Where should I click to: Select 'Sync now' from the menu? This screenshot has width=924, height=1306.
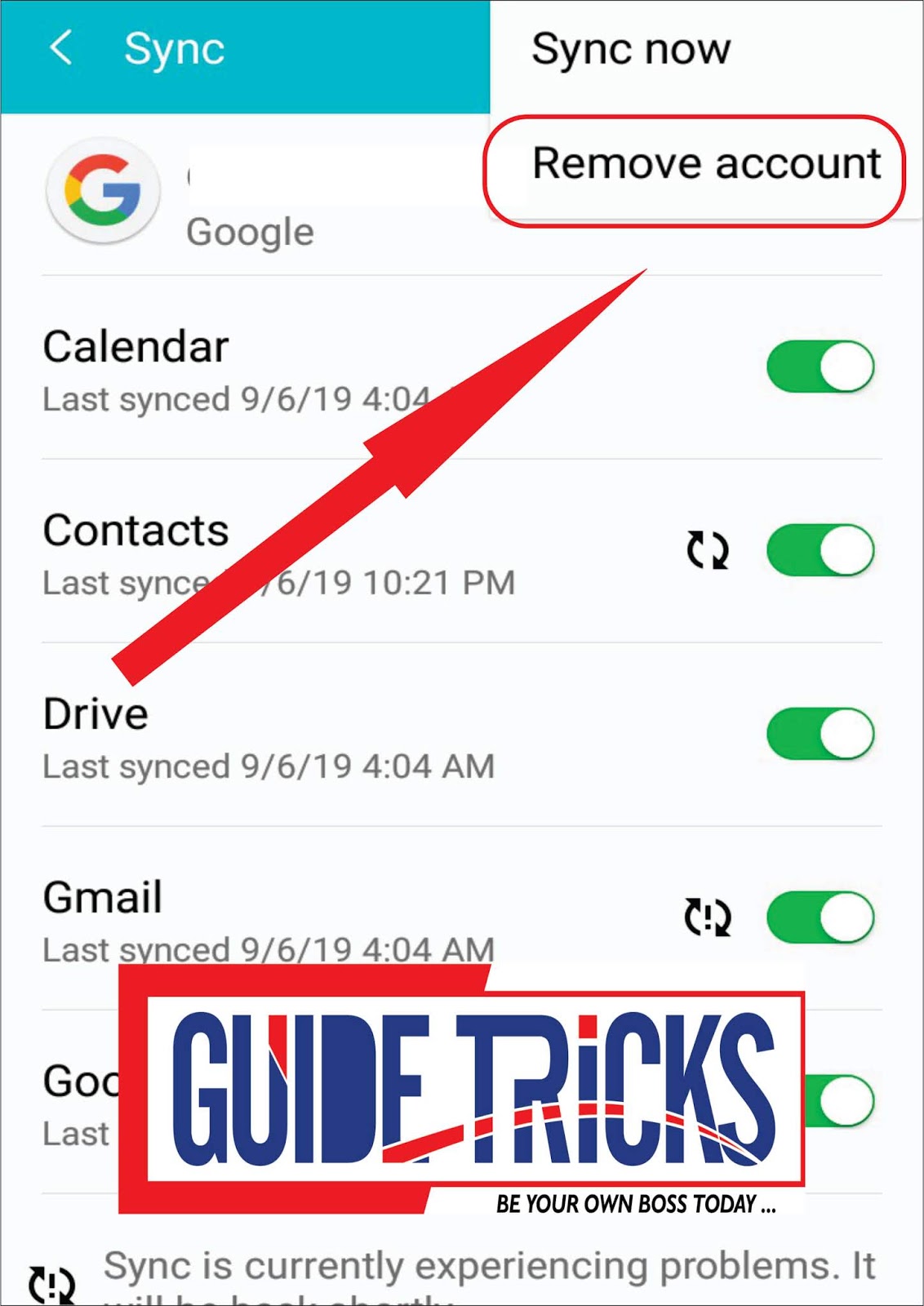629,49
